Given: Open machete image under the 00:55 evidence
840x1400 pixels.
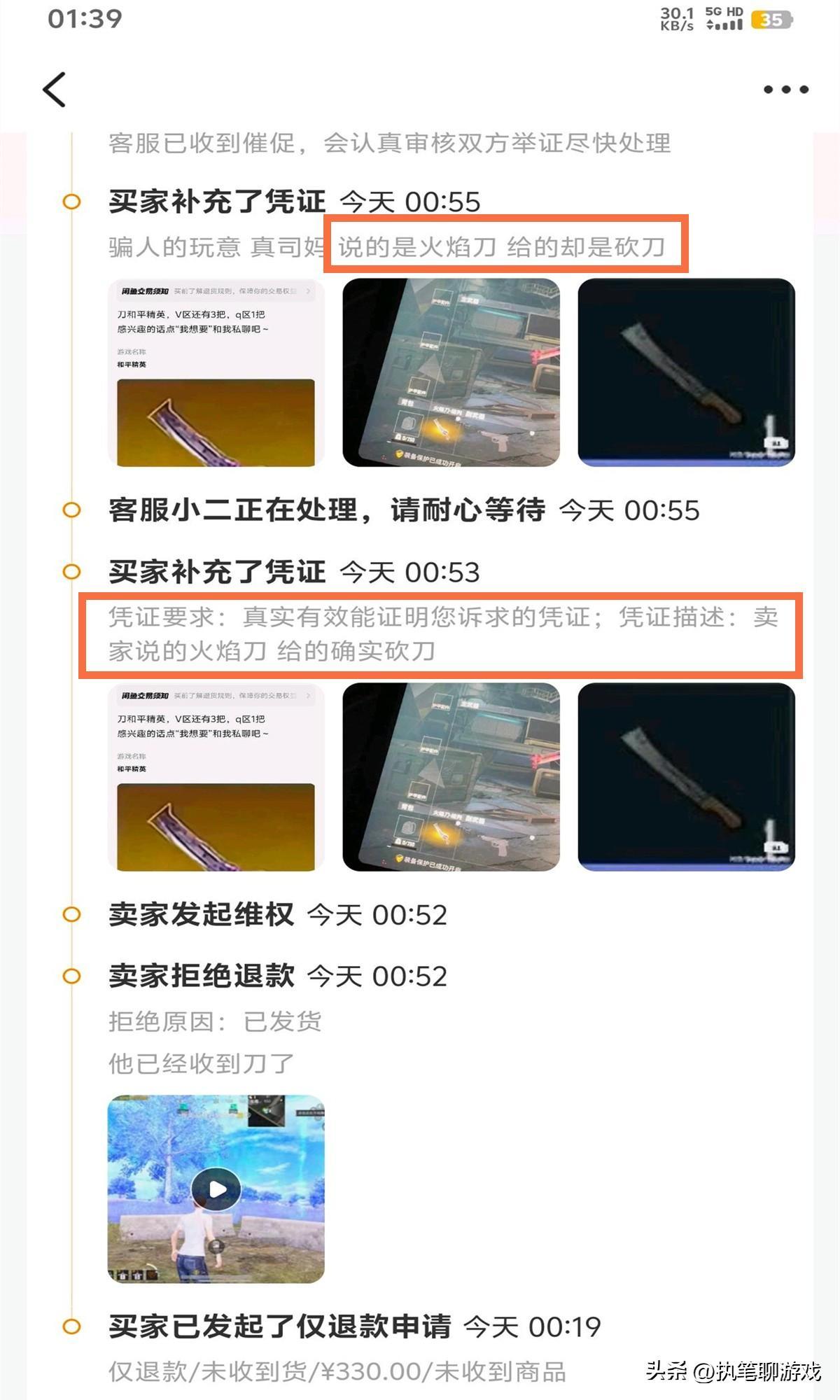Looking at the screenshot, I should pos(686,372).
